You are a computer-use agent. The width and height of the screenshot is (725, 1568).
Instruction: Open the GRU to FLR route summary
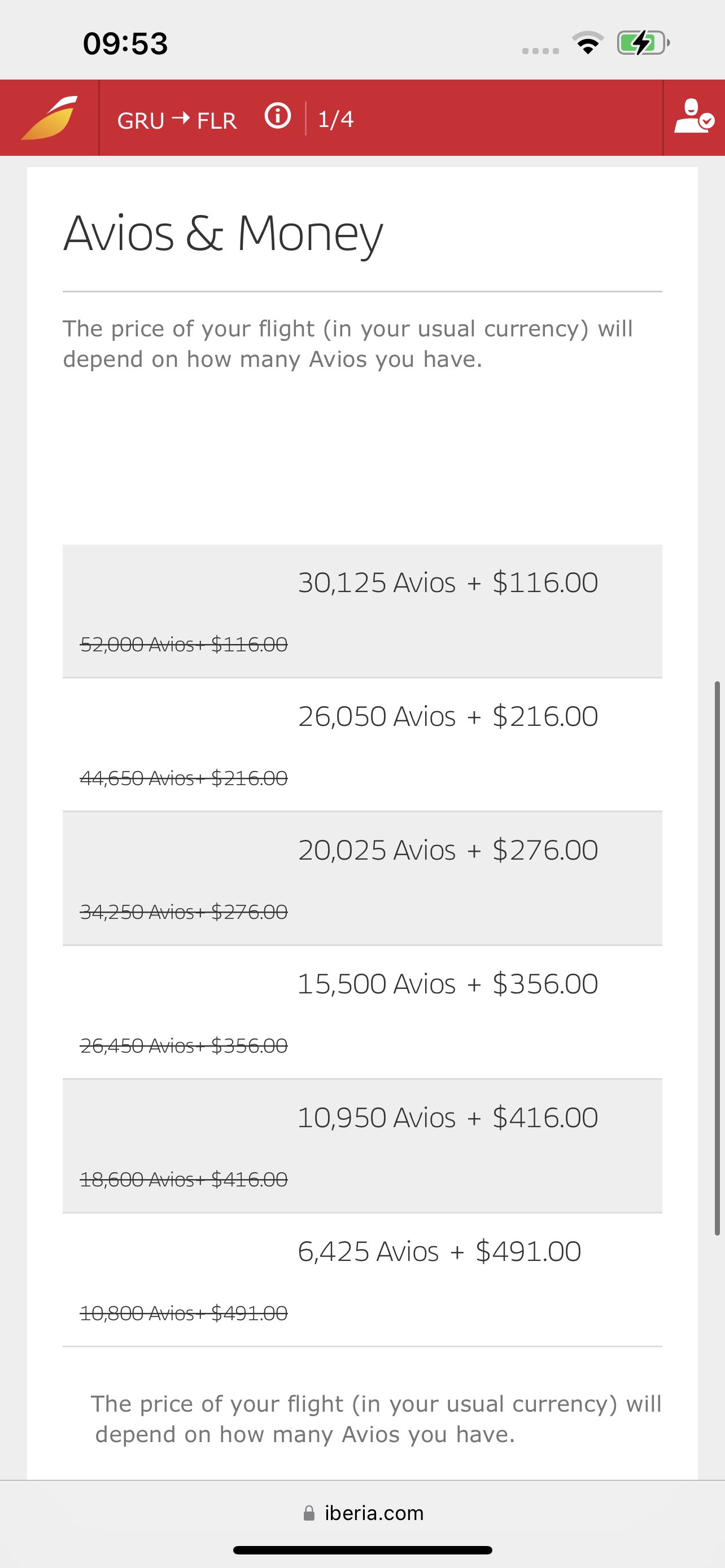pyautogui.click(x=177, y=120)
